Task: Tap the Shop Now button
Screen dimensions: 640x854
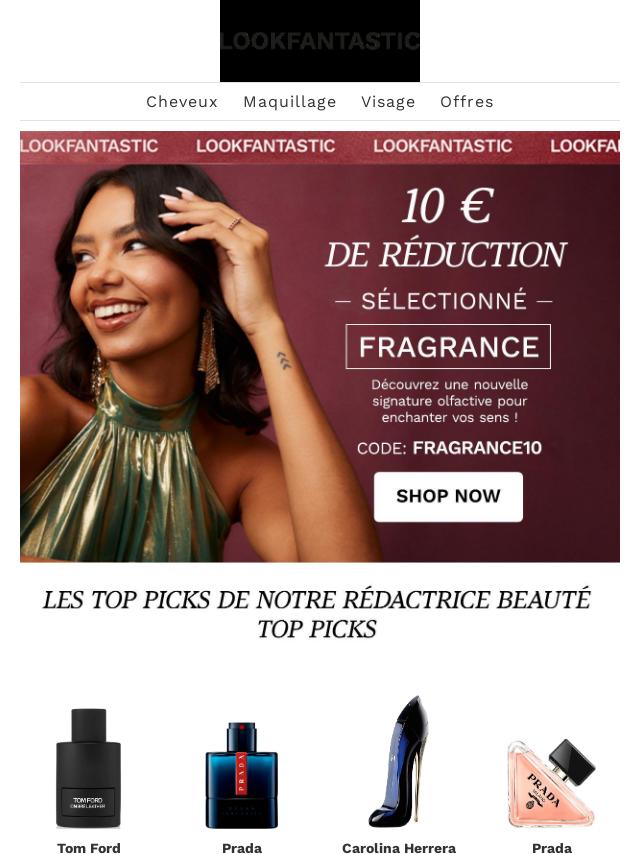Action: [x=448, y=497]
